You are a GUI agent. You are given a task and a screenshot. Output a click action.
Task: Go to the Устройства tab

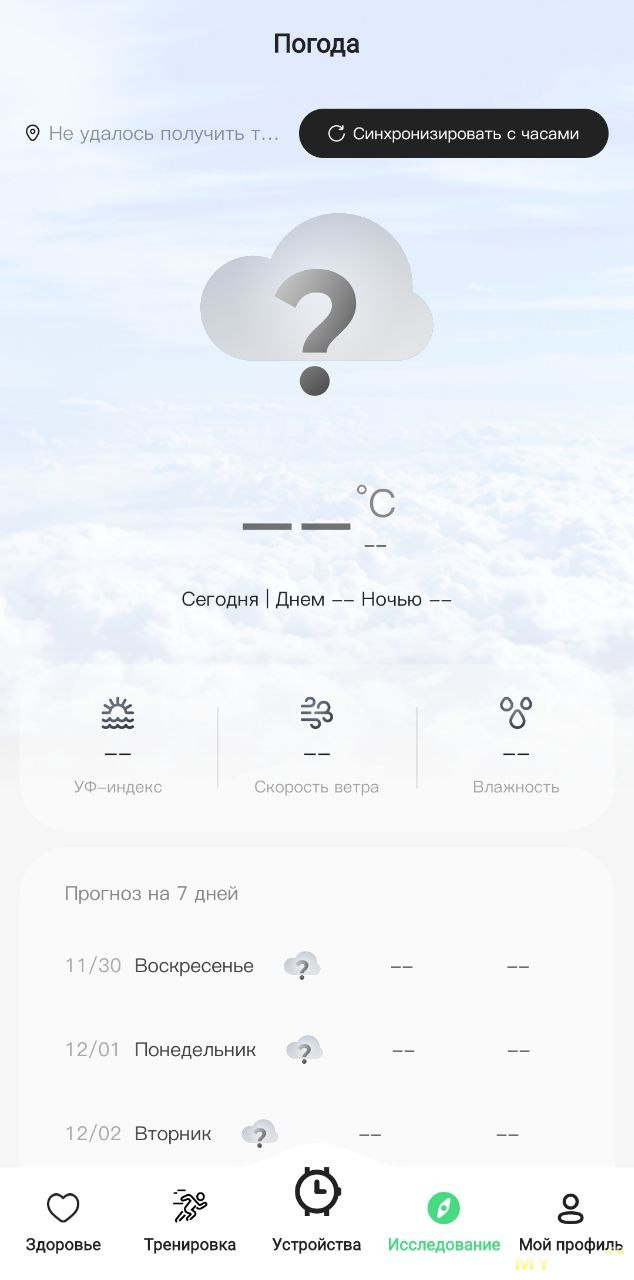click(x=317, y=1212)
